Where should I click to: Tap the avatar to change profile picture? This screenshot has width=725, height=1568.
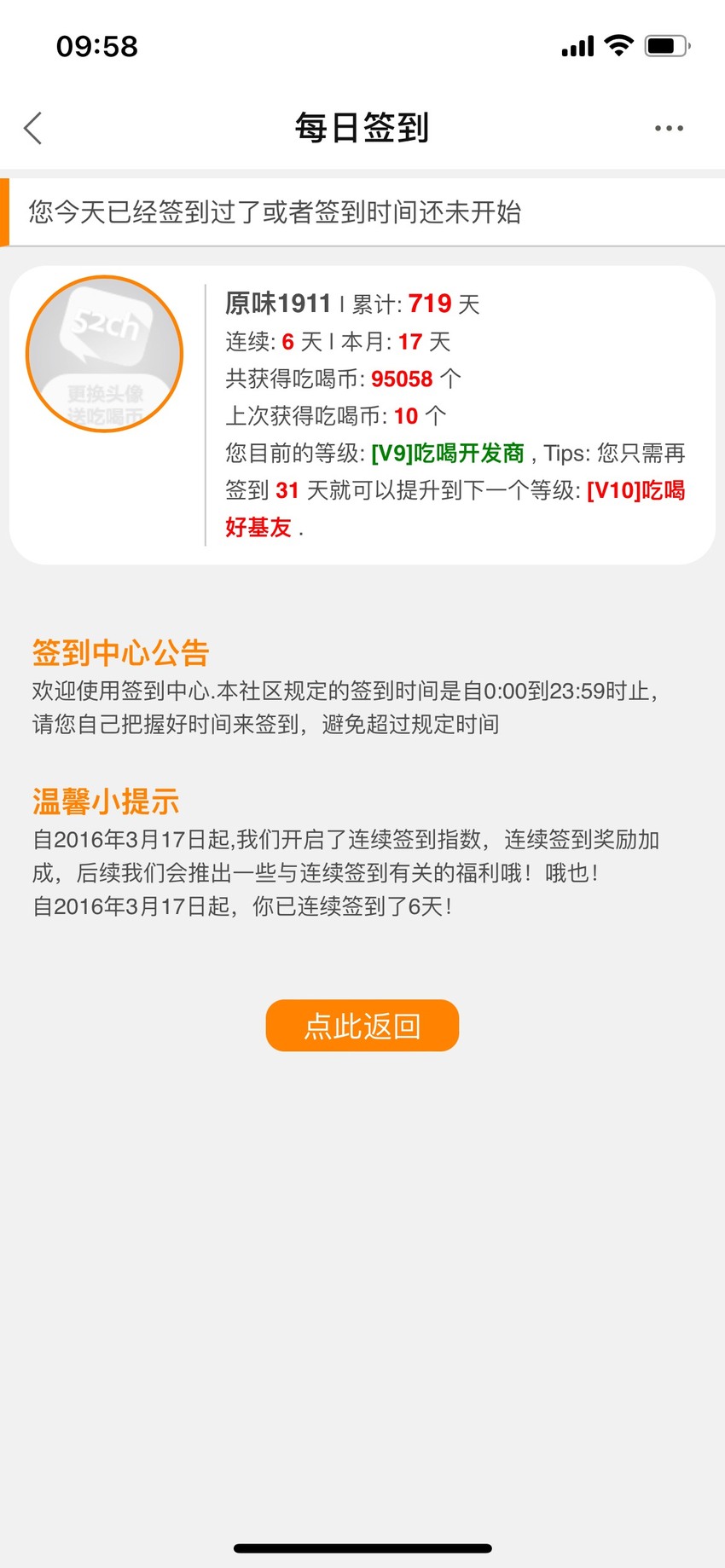[x=105, y=353]
